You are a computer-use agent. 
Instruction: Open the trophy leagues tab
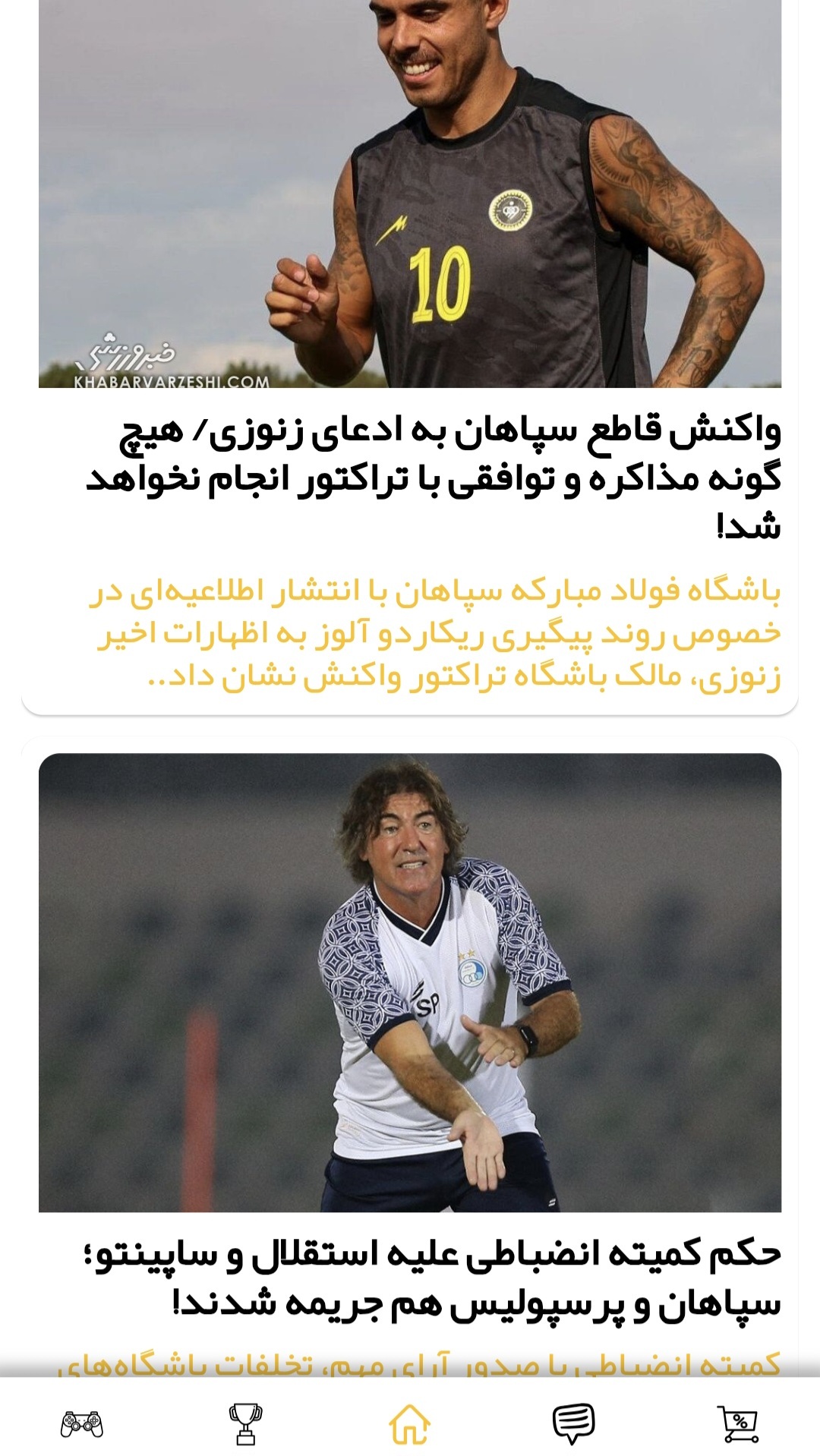(x=245, y=1423)
